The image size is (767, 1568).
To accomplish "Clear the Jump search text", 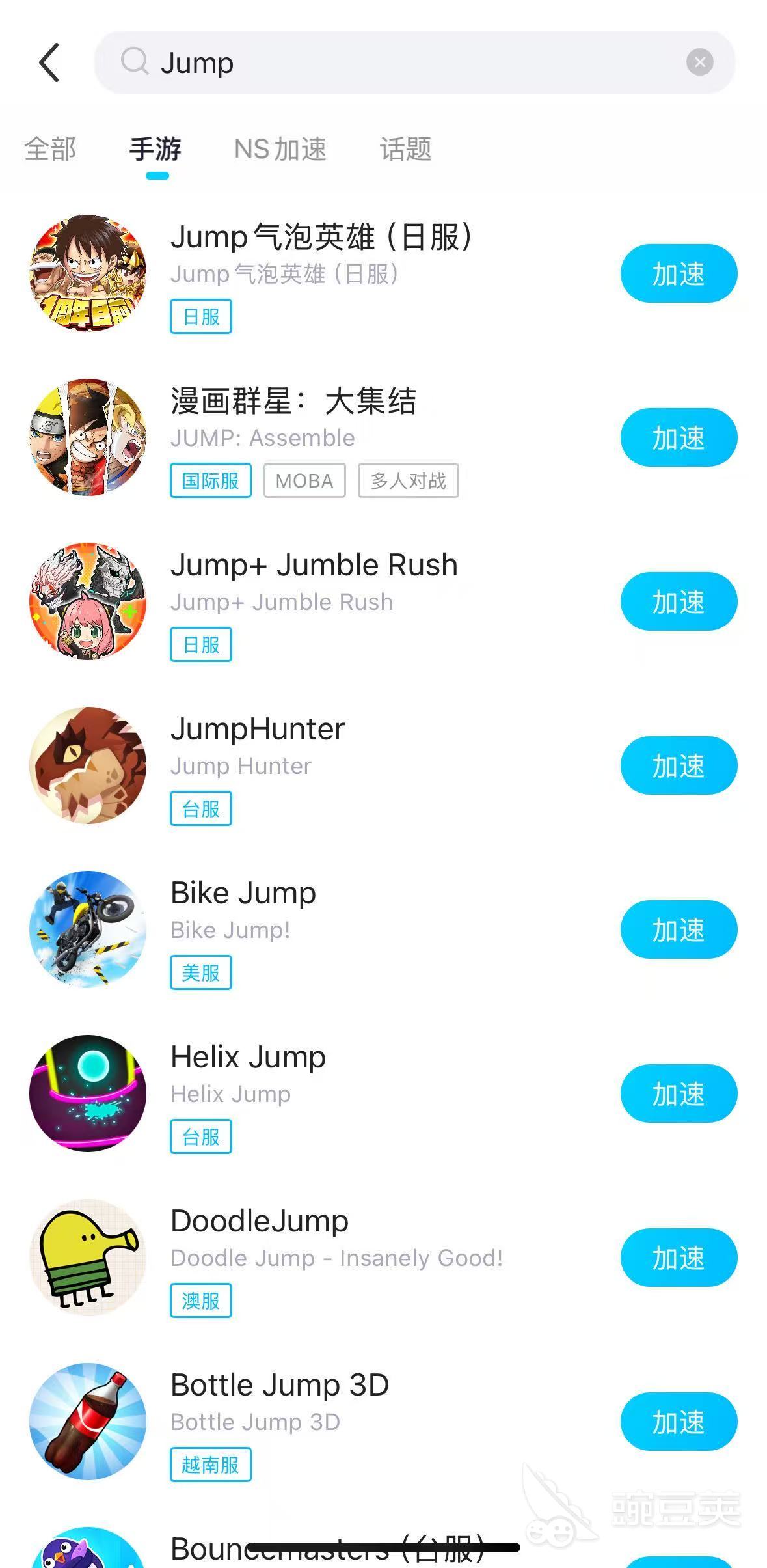I will [x=699, y=62].
